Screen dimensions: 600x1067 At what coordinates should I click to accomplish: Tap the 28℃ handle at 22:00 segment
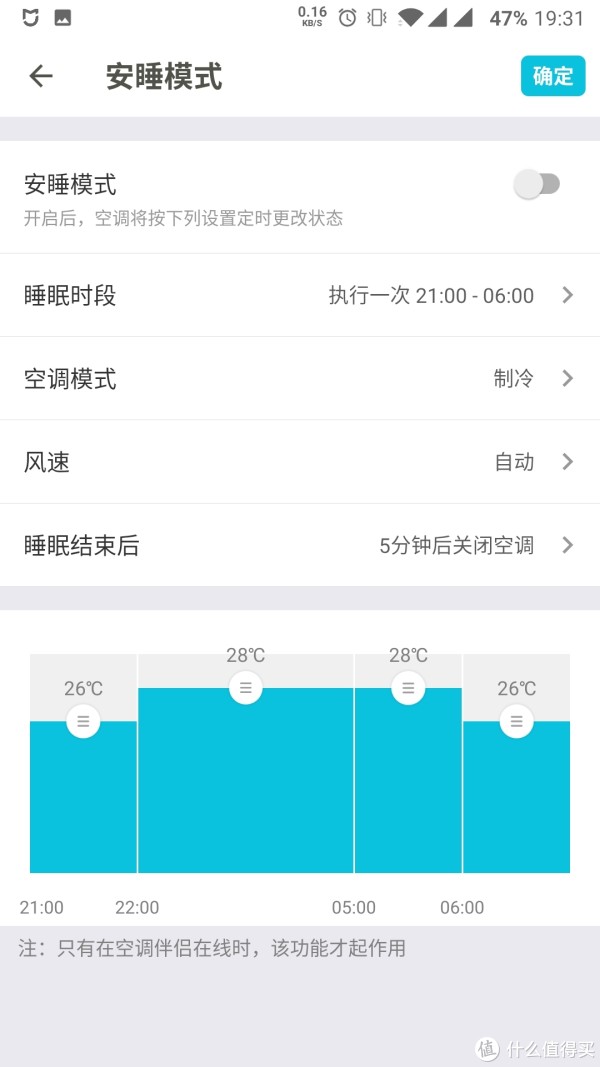point(246,688)
